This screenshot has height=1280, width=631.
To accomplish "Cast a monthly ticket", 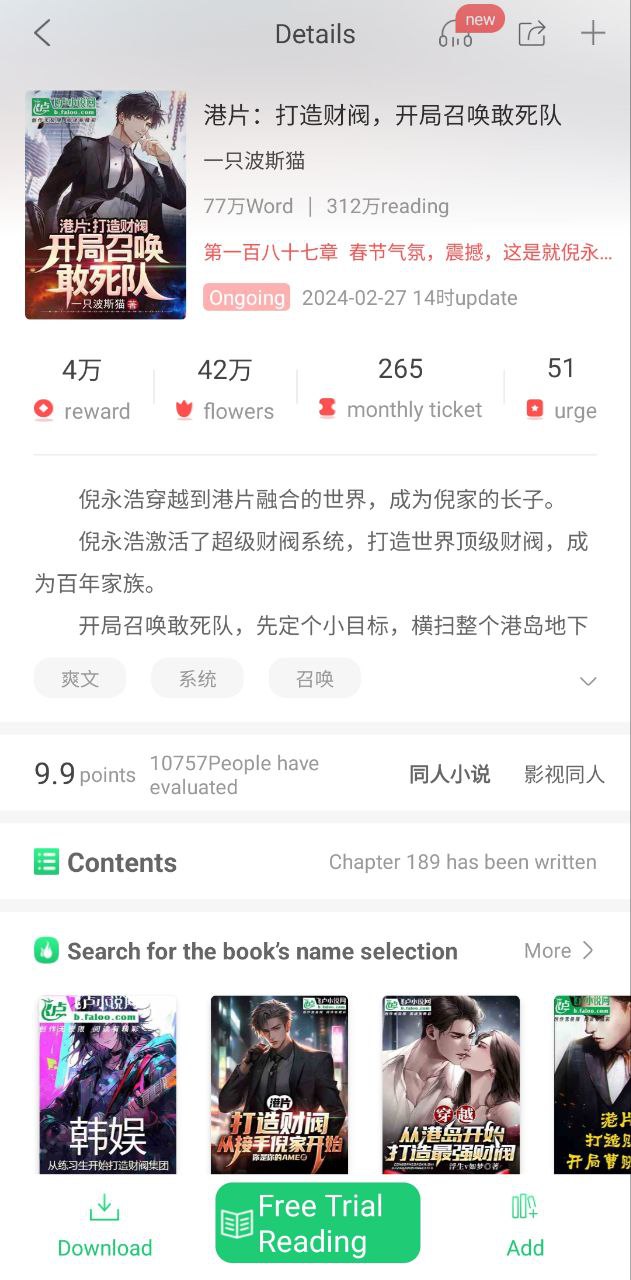I will coord(400,389).
